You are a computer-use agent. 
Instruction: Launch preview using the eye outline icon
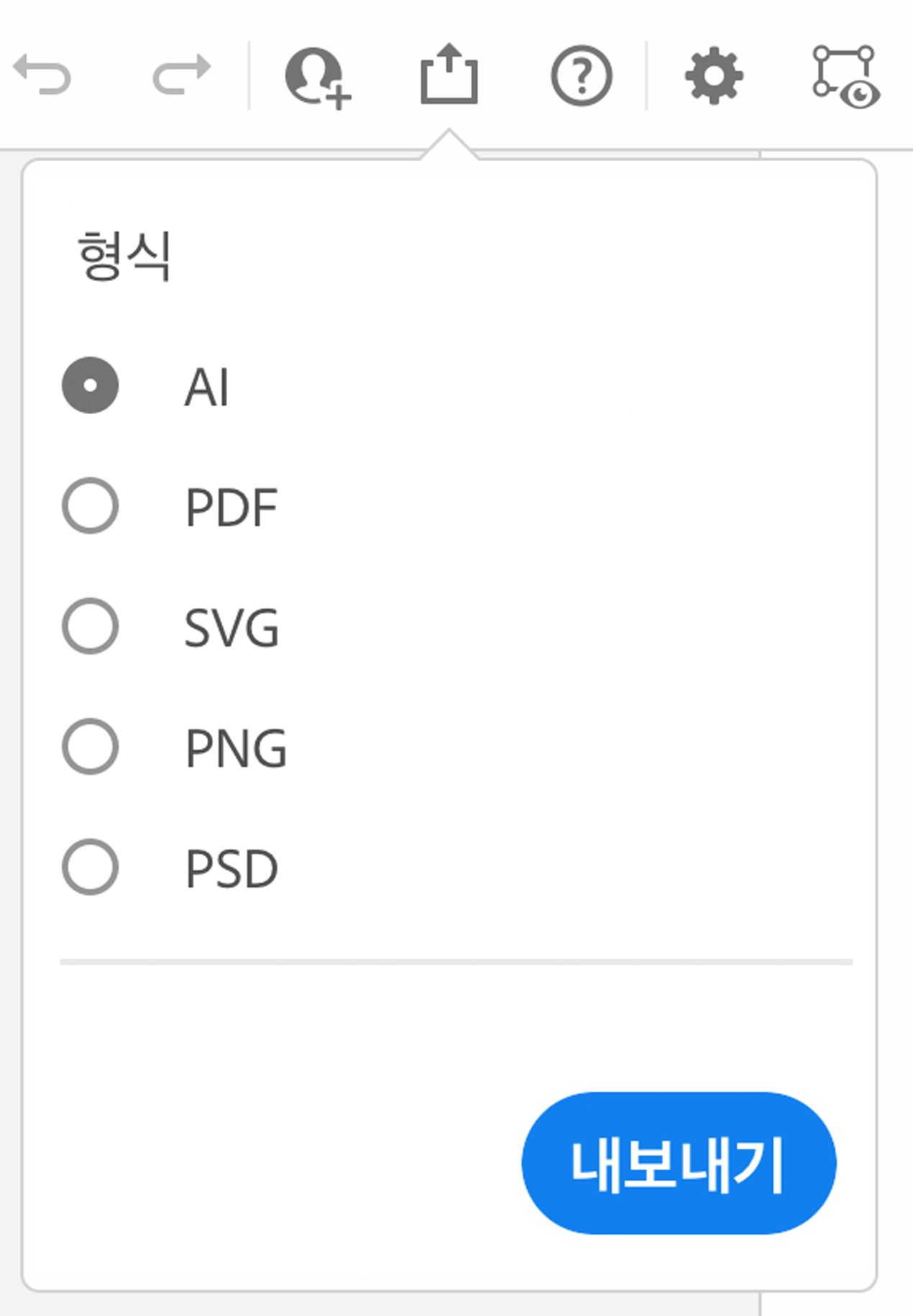848,75
